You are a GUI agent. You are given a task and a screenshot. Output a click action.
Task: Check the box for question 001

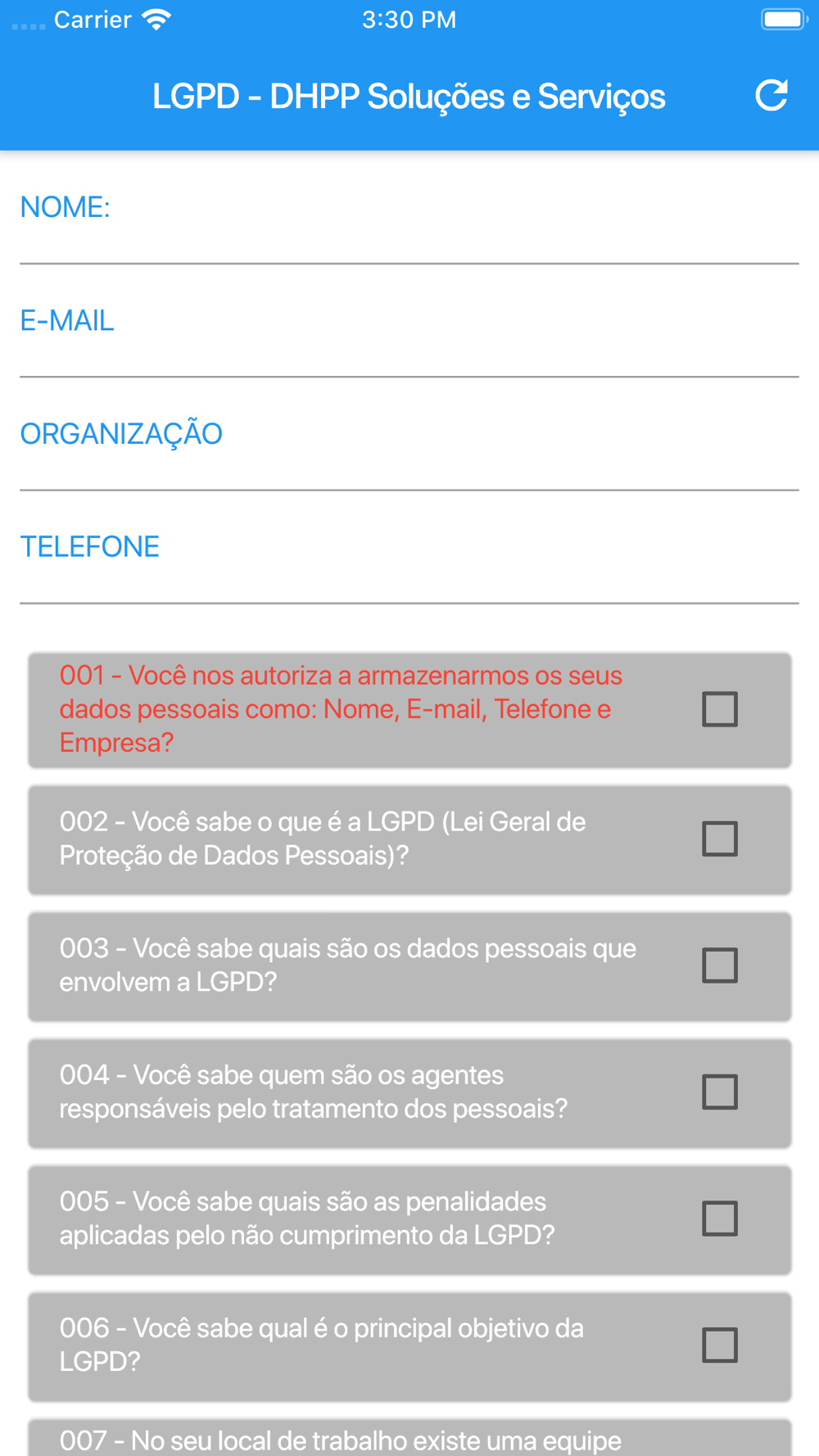[720, 709]
